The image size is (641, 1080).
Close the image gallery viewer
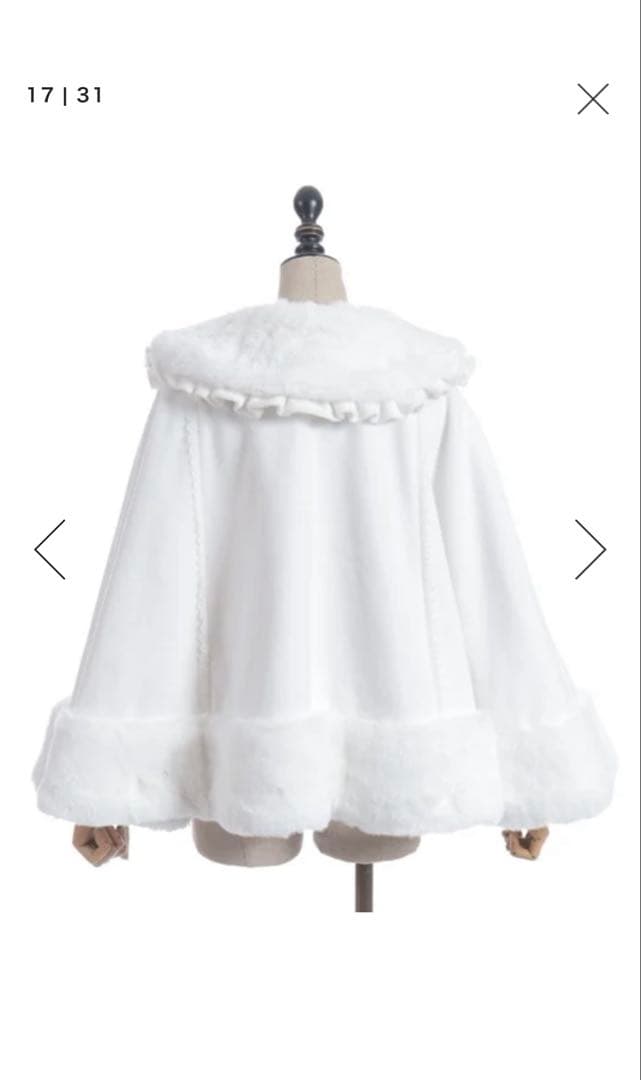(x=593, y=98)
